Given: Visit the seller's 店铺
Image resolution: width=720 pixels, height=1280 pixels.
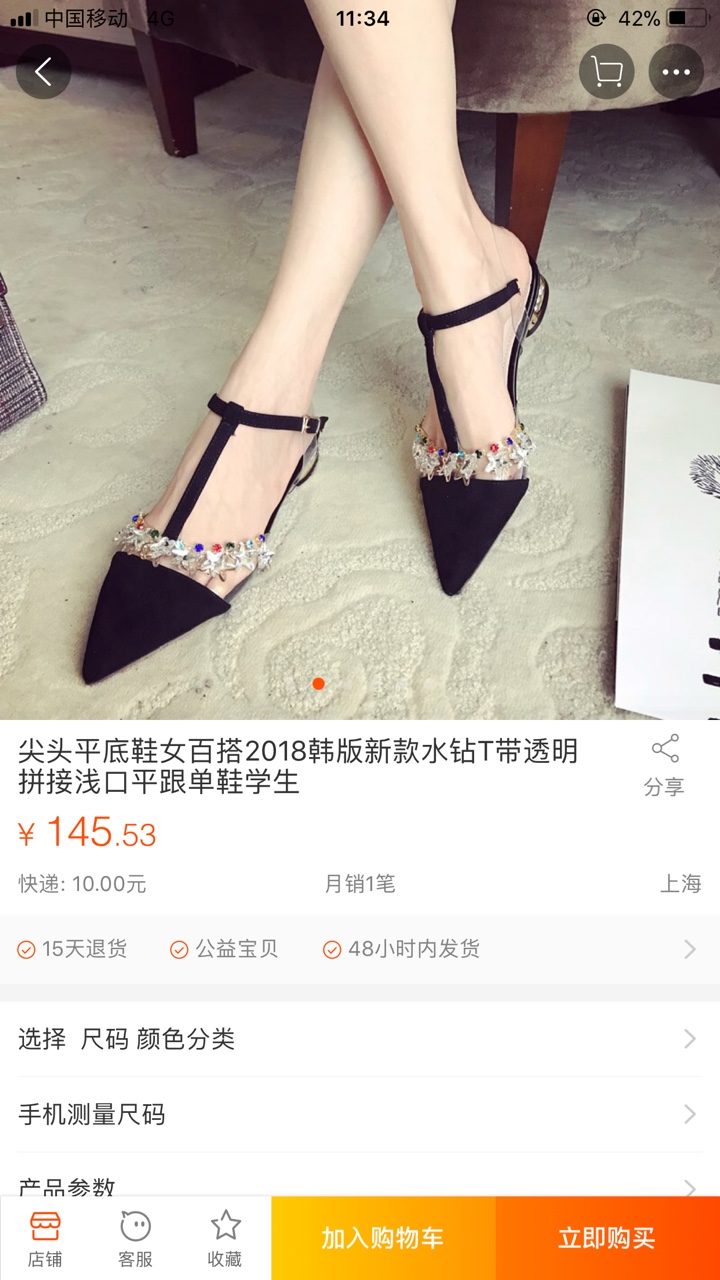Looking at the screenshot, I should click(x=45, y=1239).
